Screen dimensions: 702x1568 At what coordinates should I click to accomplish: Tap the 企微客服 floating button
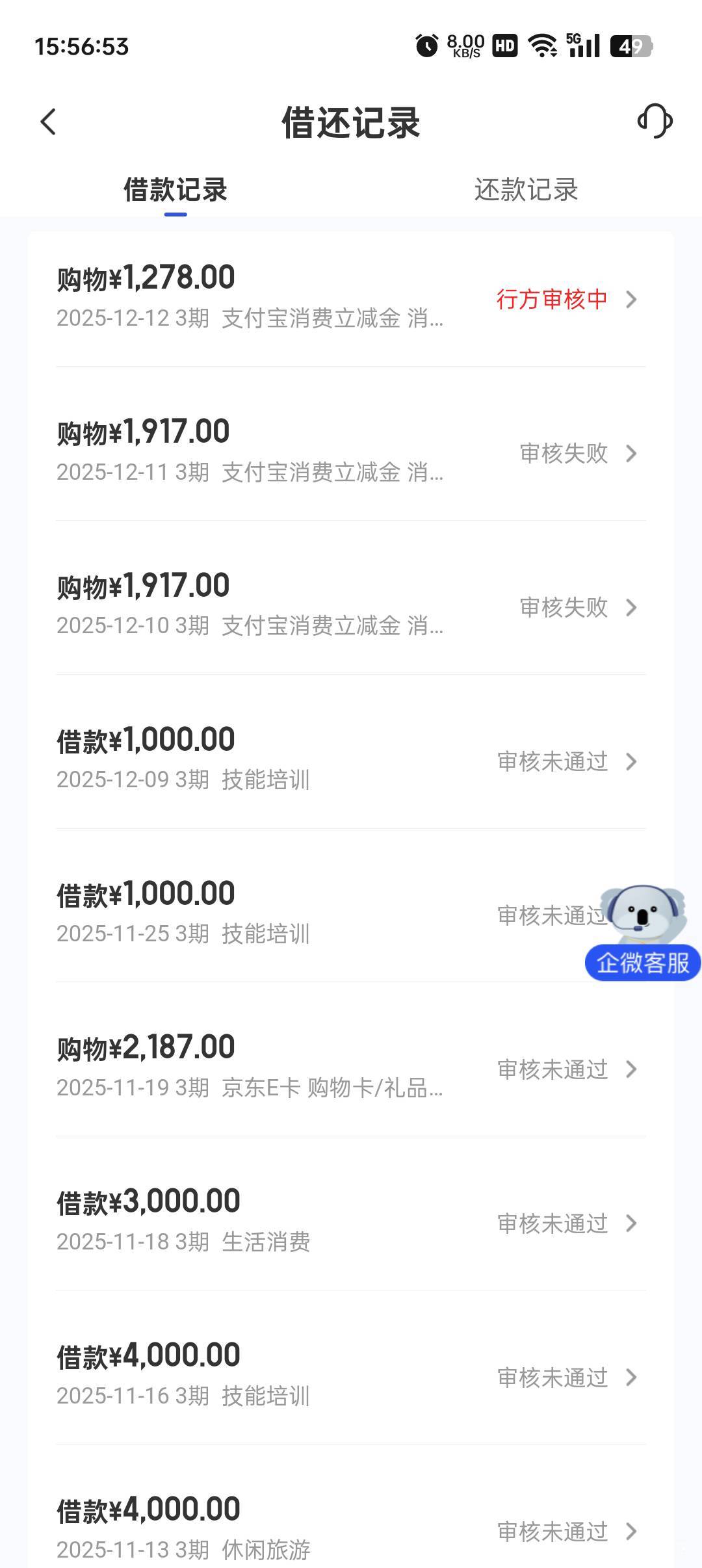click(x=643, y=962)
